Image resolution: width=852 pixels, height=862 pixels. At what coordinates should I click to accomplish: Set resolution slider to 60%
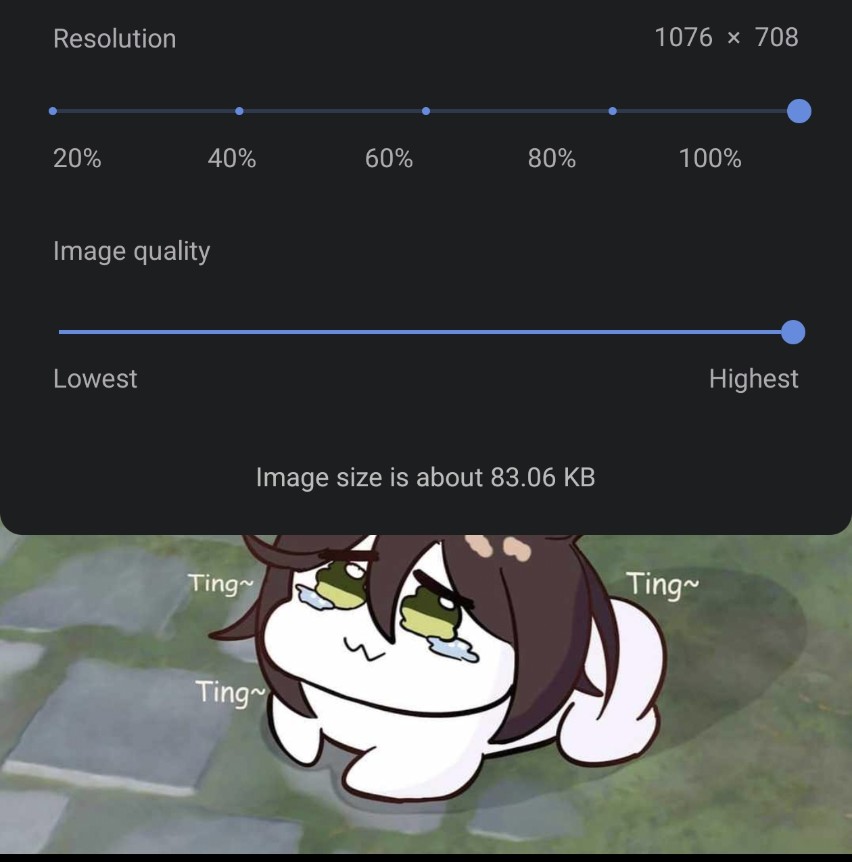[x=426, y=111]
